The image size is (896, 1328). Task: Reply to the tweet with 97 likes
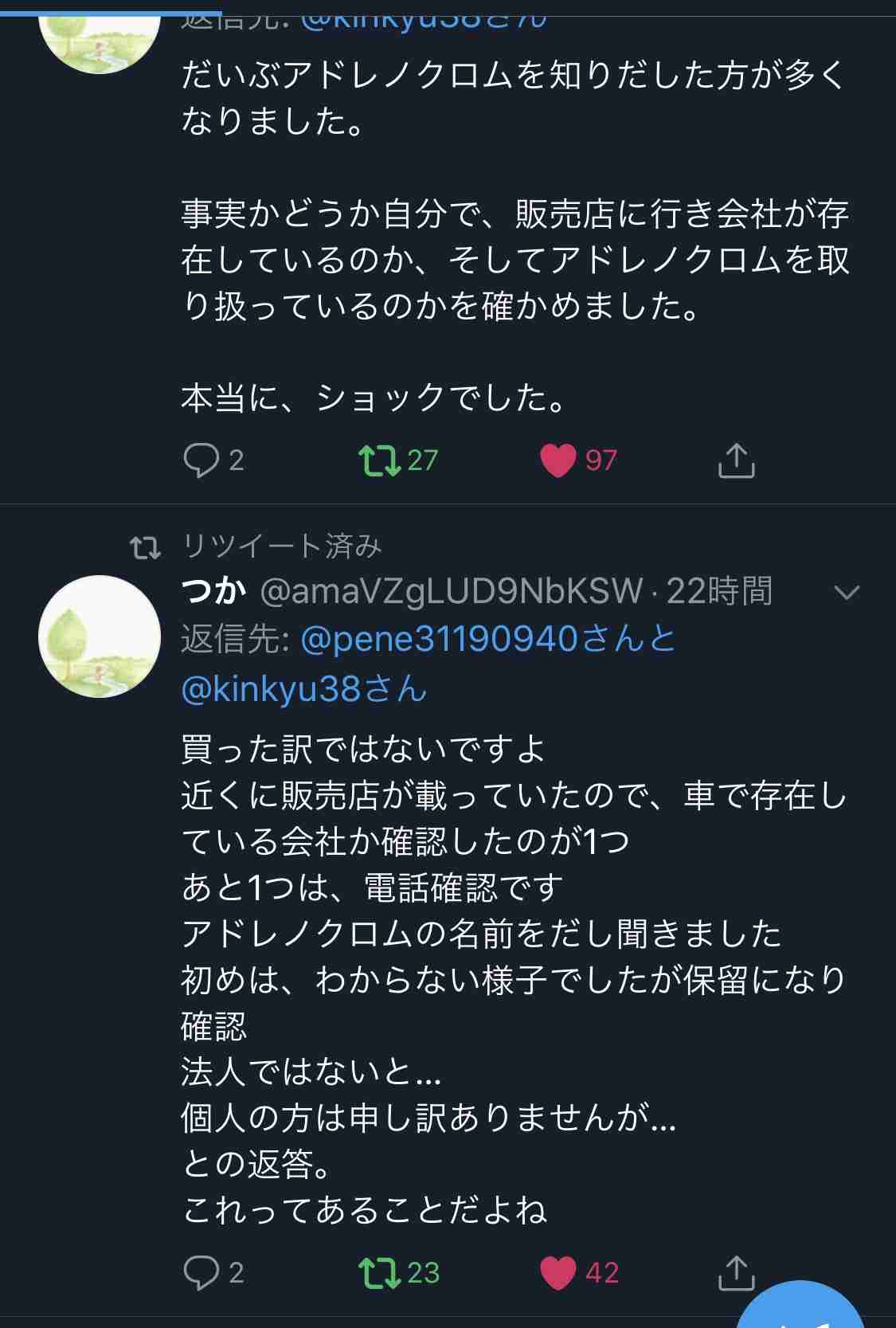tap(201, 460)
